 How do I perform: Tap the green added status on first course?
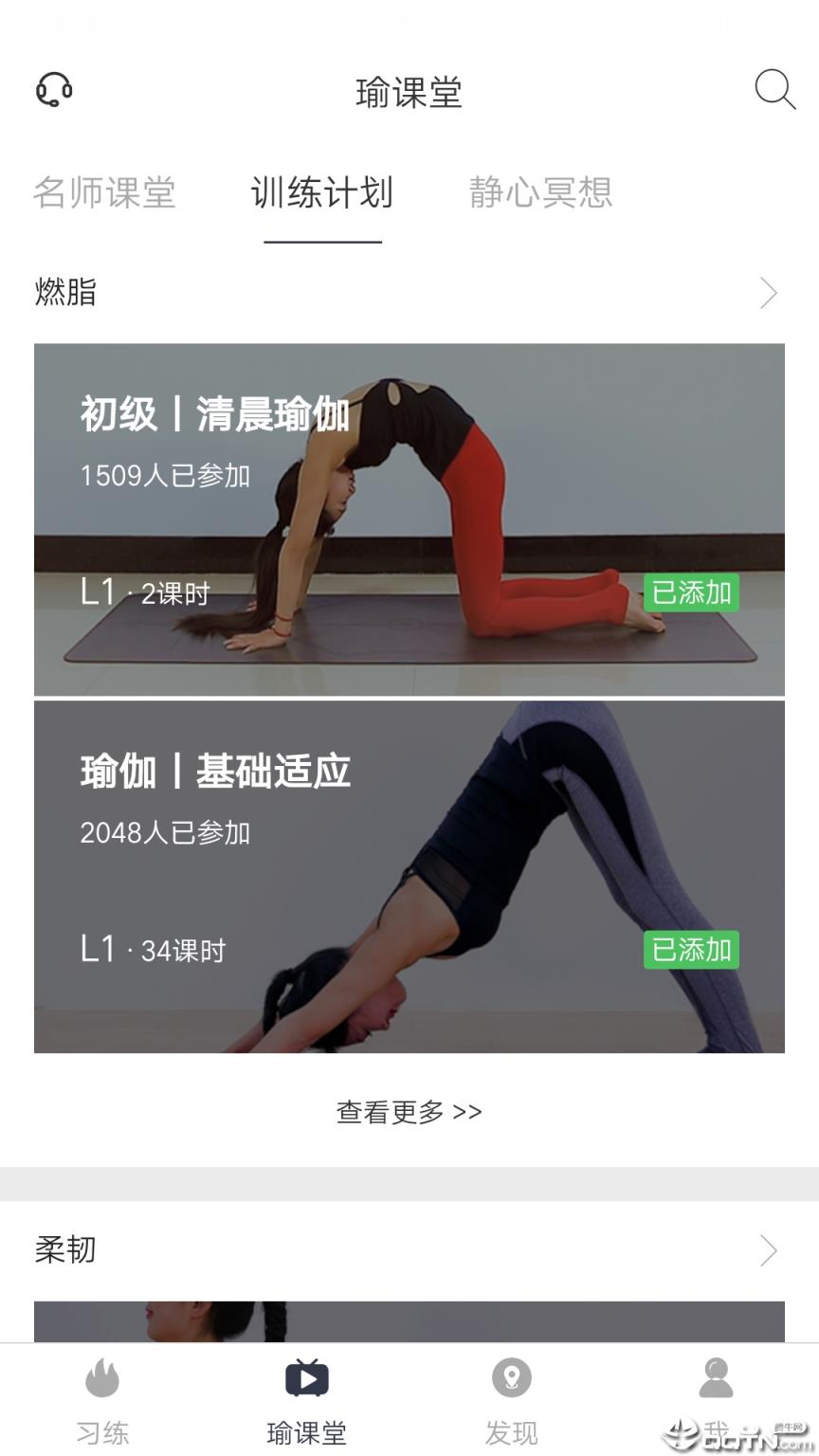tap(692, 593)
